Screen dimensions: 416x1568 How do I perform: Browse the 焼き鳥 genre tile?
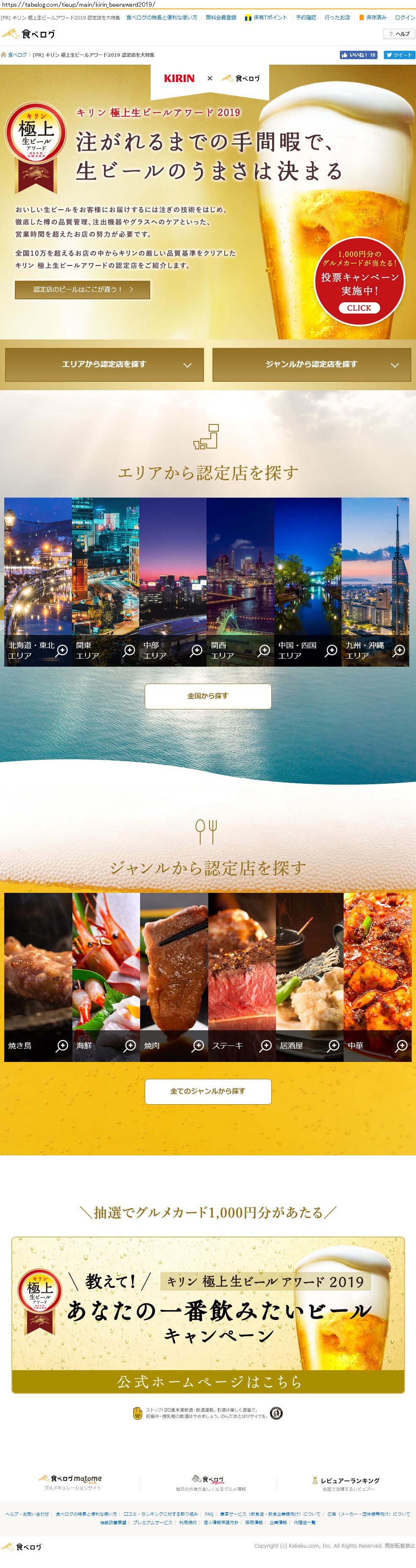tap(38, 977)
